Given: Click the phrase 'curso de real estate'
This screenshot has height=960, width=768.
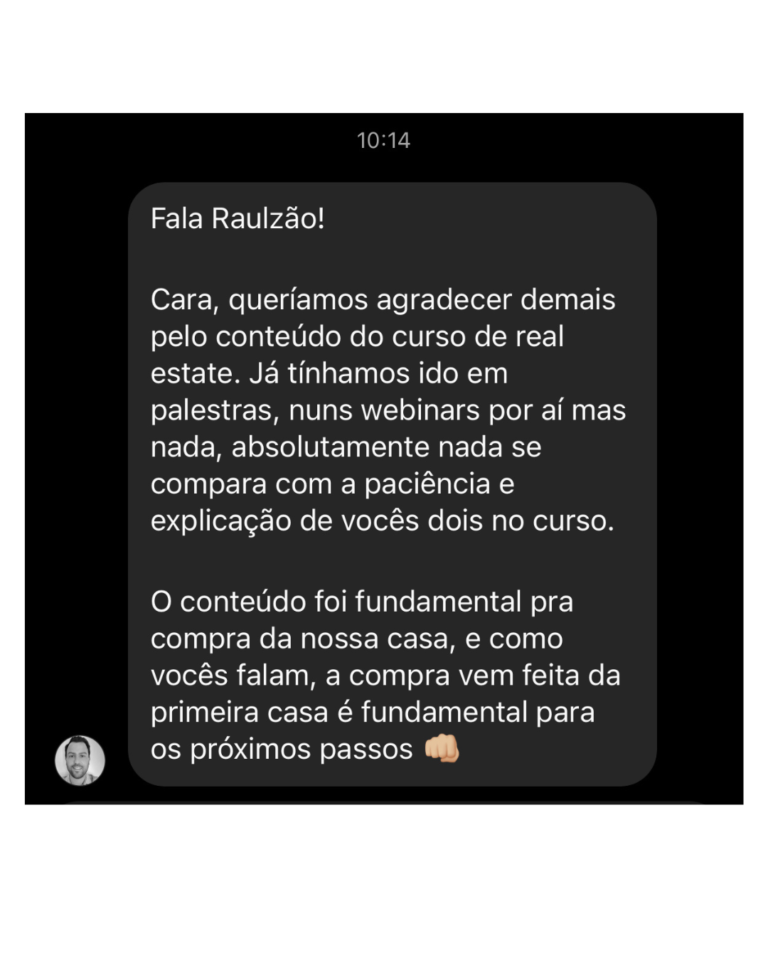Looking at the screenshot, I should 420,353.
